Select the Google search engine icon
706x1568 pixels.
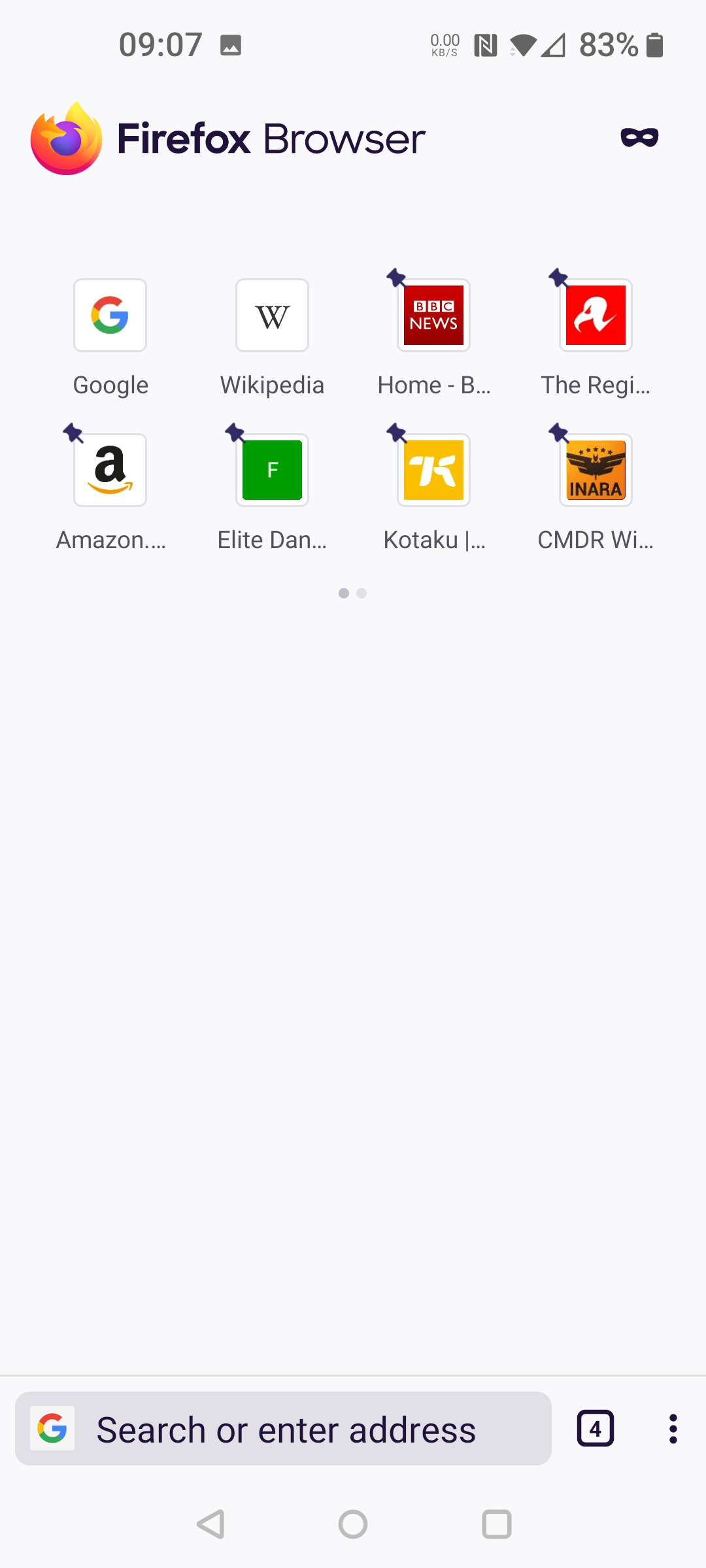[52, 1429]
